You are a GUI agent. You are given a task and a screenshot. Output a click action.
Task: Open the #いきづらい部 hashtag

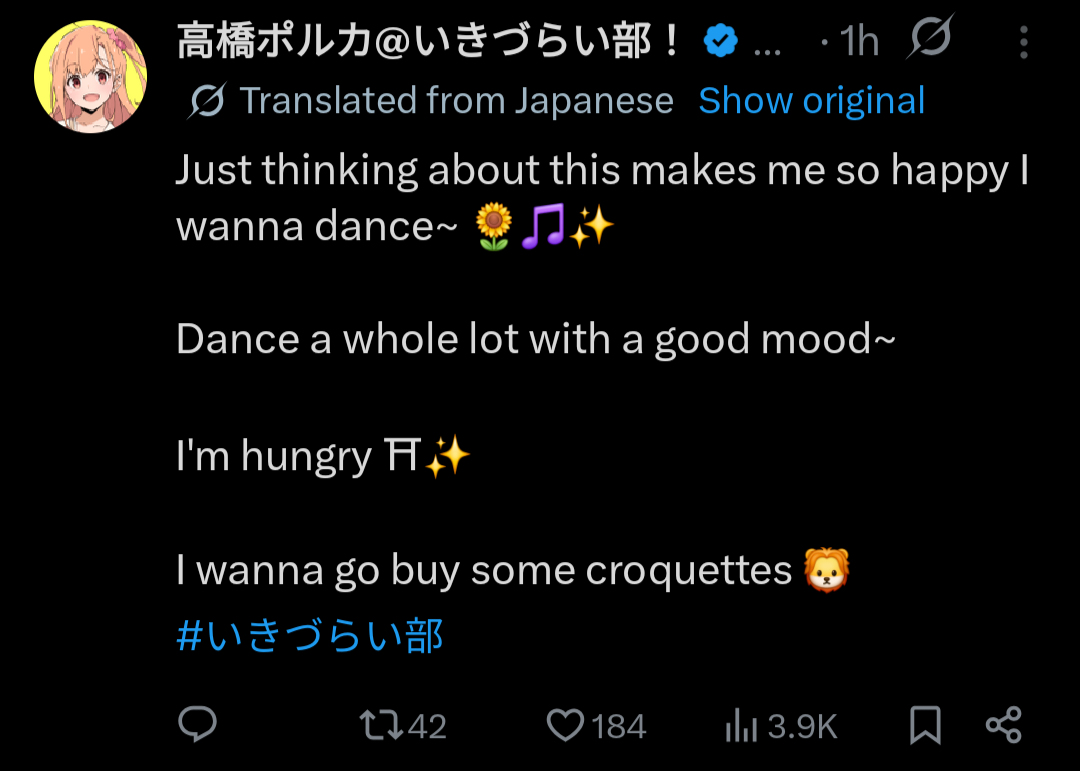tap(310, 635)
